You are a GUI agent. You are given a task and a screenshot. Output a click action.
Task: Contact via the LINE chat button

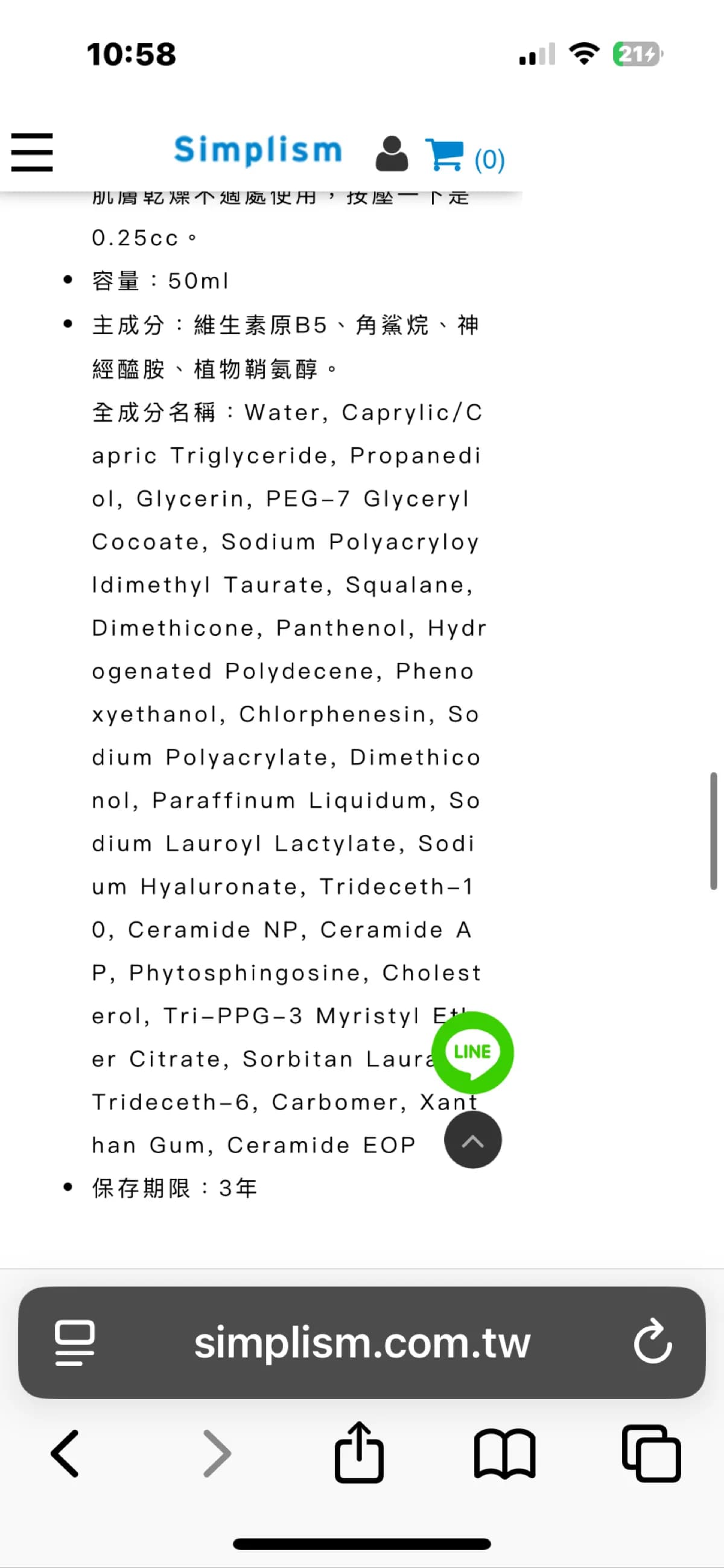[472, 1052]
